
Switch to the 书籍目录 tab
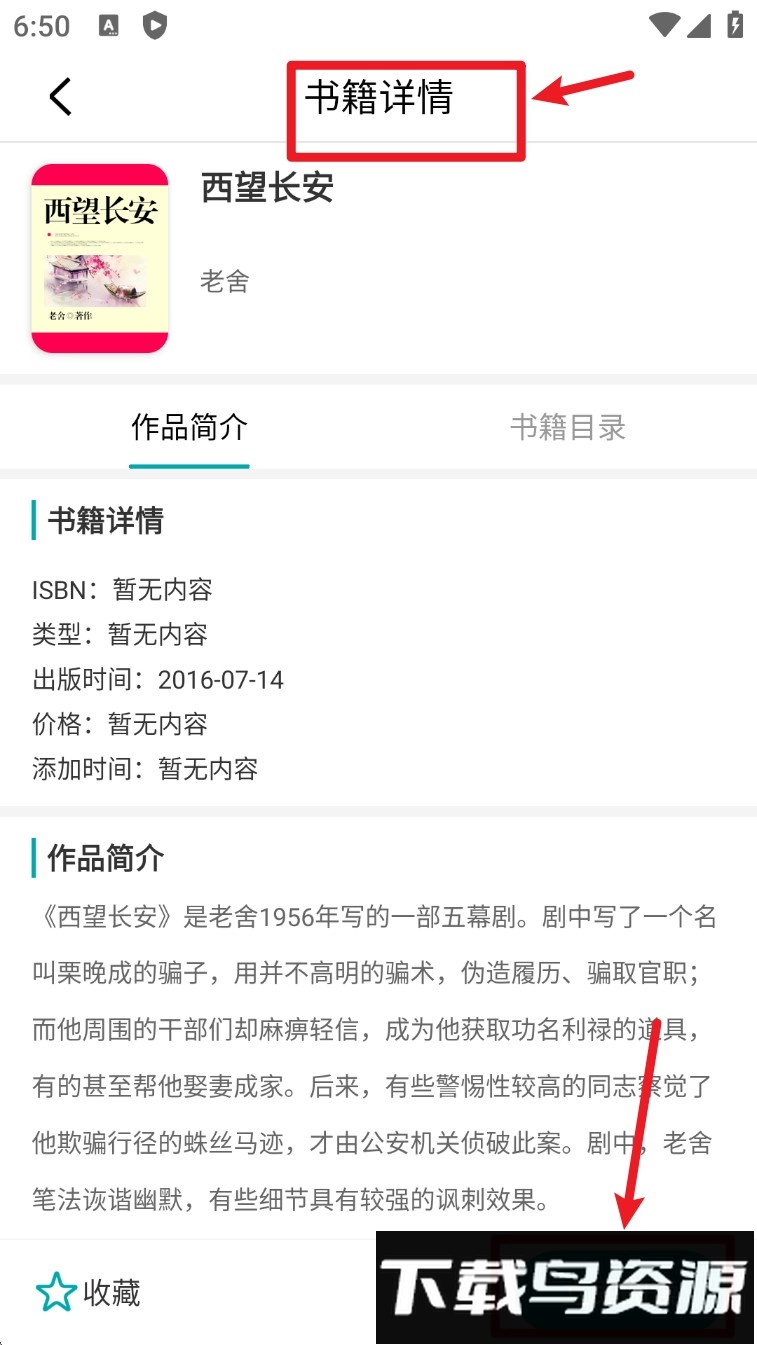pyautogui.click(x=567, y=428)
